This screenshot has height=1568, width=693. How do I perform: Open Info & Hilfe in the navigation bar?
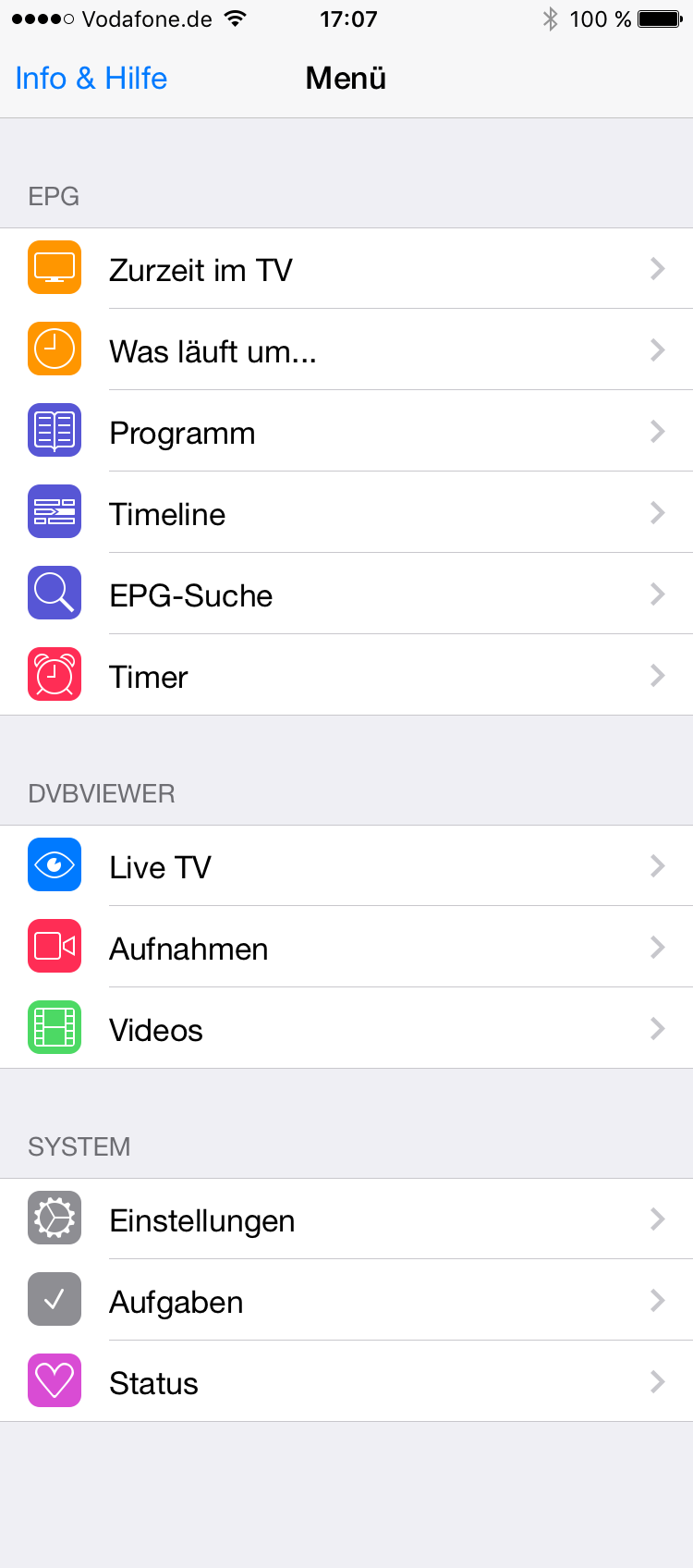[91, 79]
